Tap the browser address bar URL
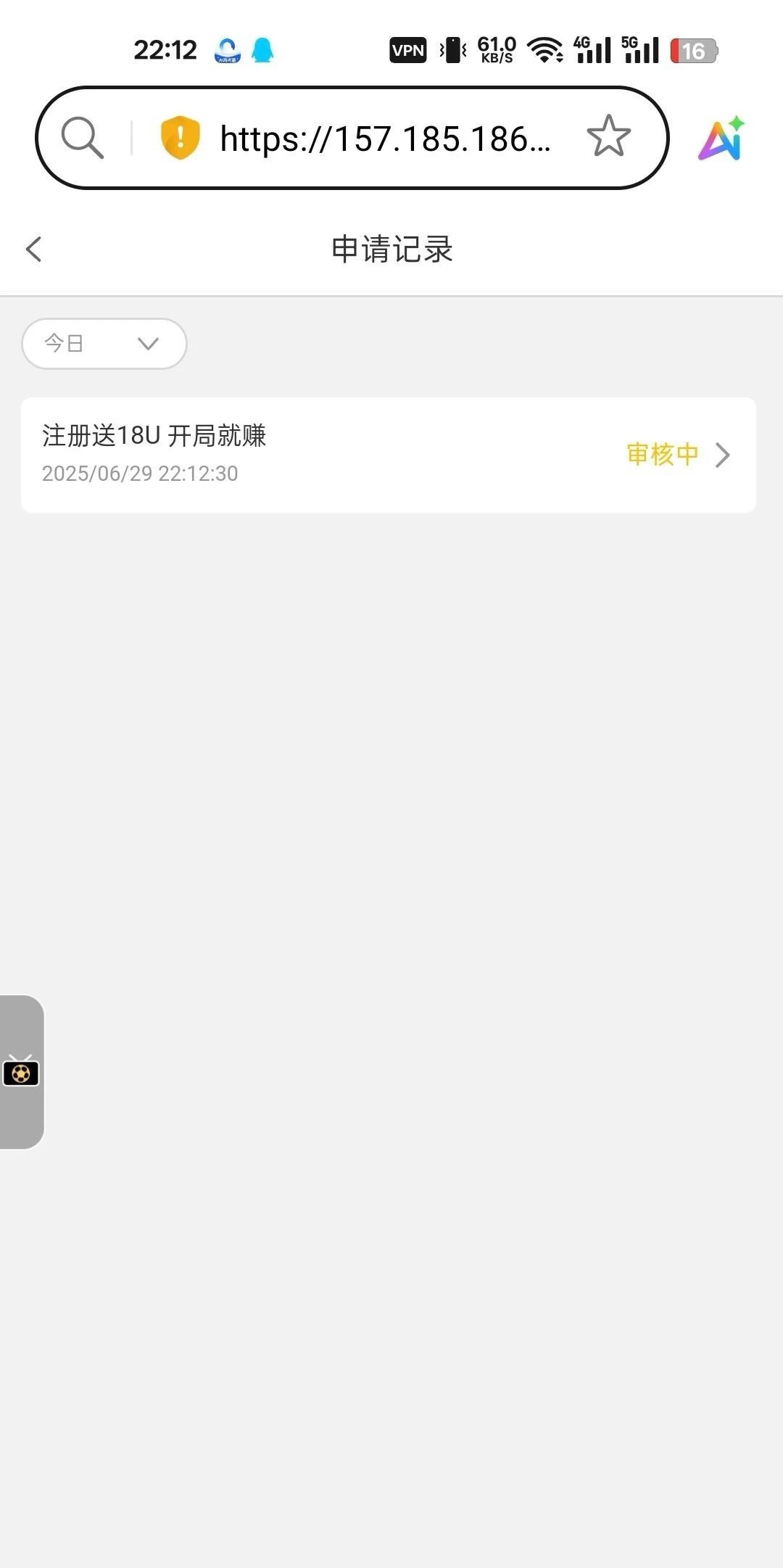Viewport: 783px width, 1568px height. [x=385, y=139]
